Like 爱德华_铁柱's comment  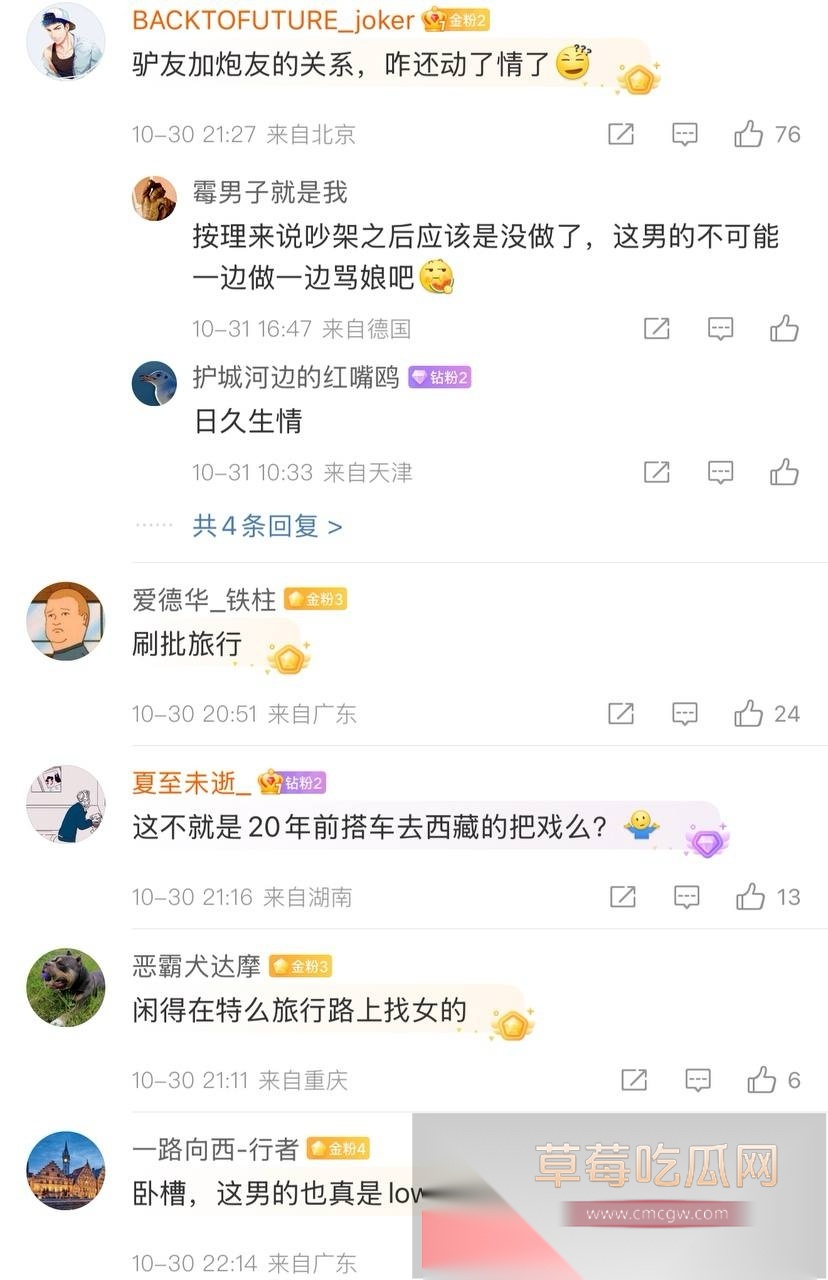tap(749, 713)
